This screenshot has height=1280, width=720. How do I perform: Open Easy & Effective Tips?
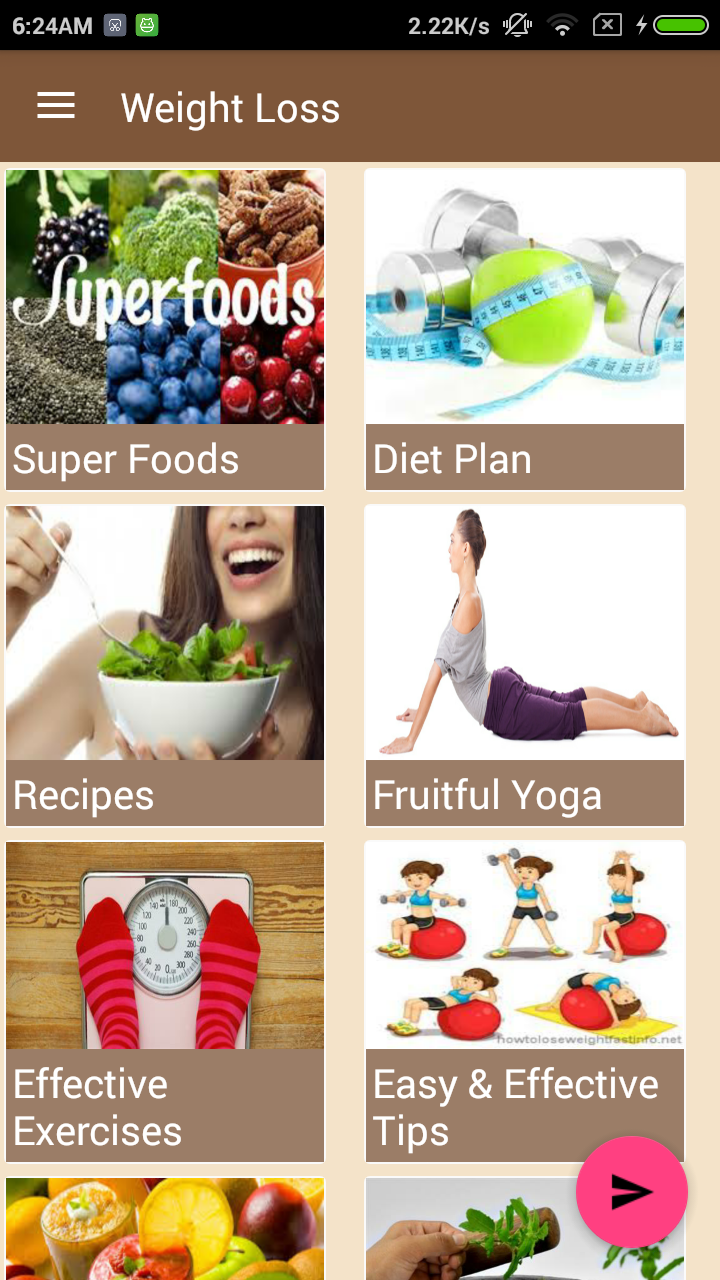(x=525, y=945)
